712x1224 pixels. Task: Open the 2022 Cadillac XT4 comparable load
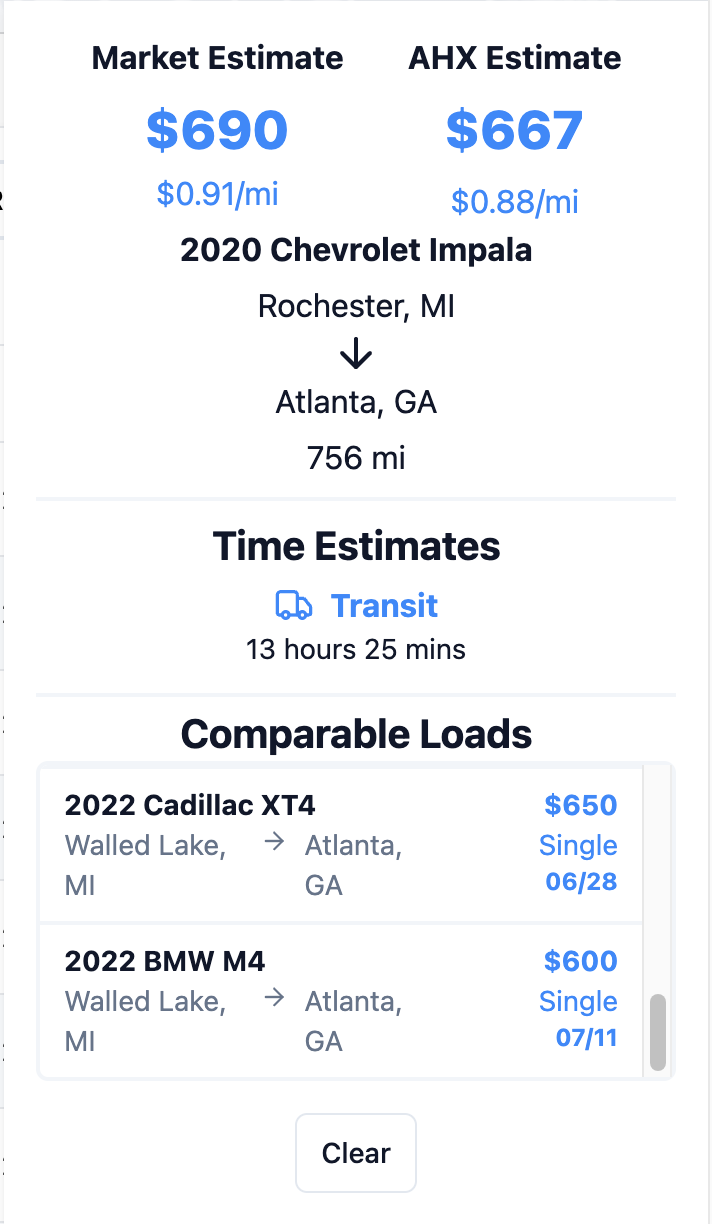click(x=341, y=845)
